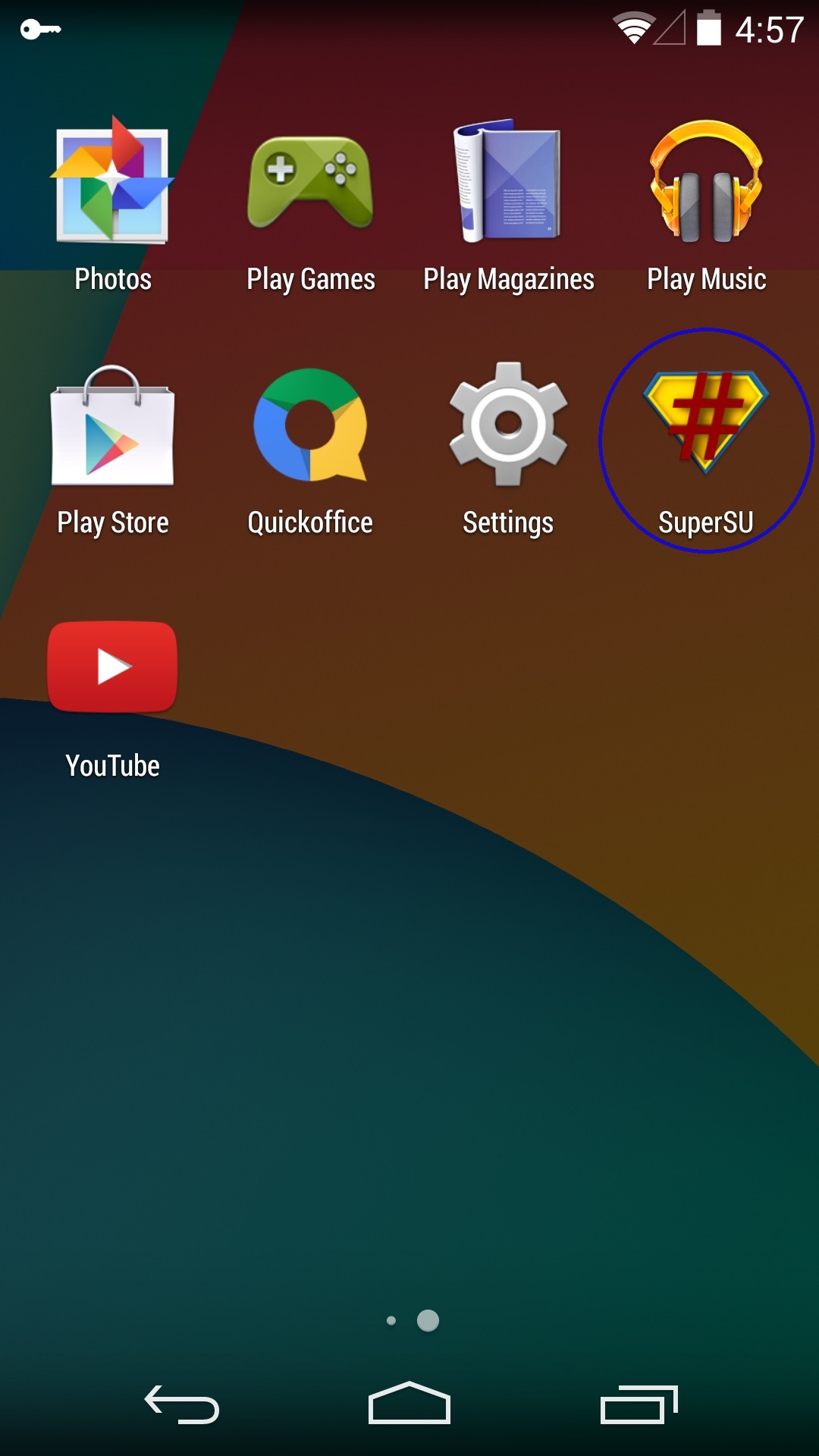The image size is (819, 1456).
Task: Go to the home screen
Action: [x=409, y=1404]
